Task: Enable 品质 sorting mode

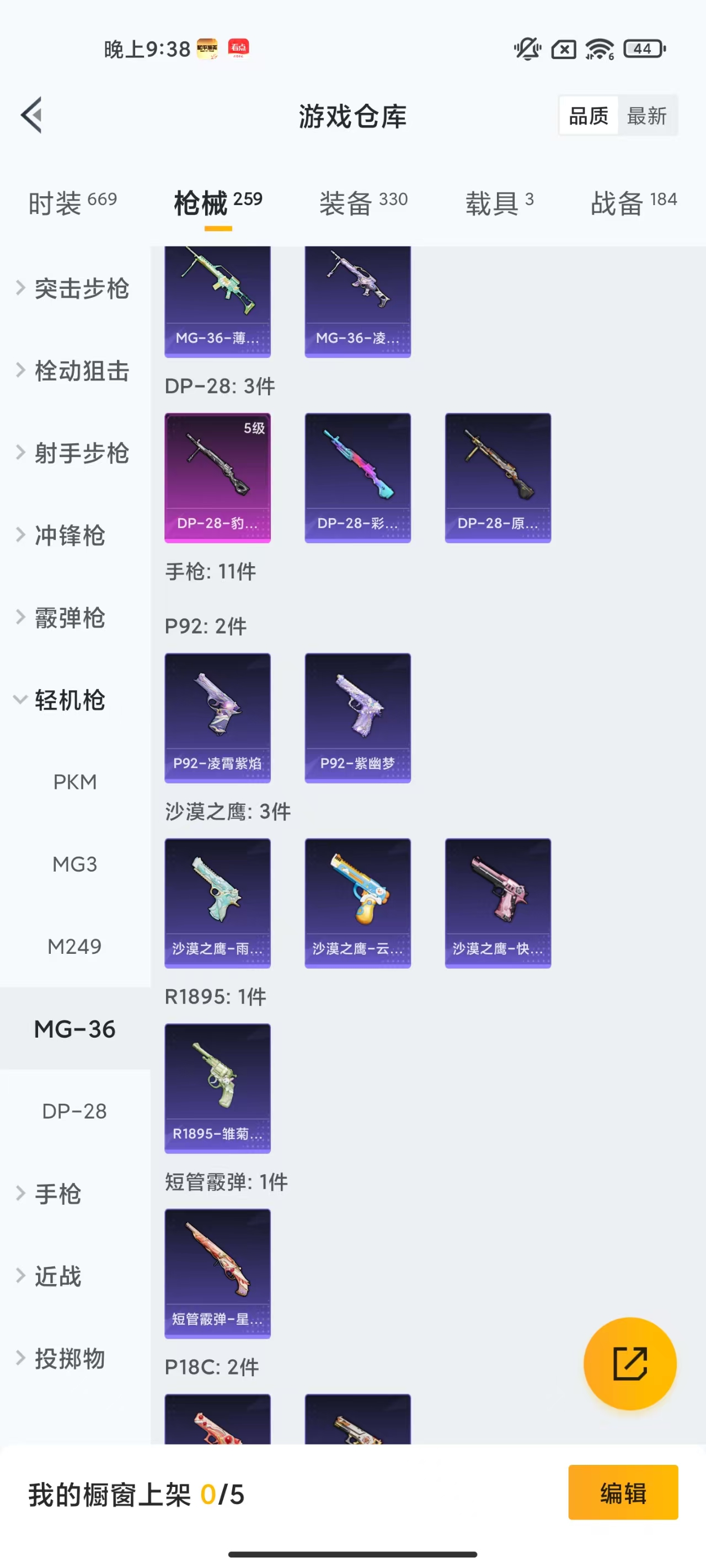Action: tap(587, 116)
